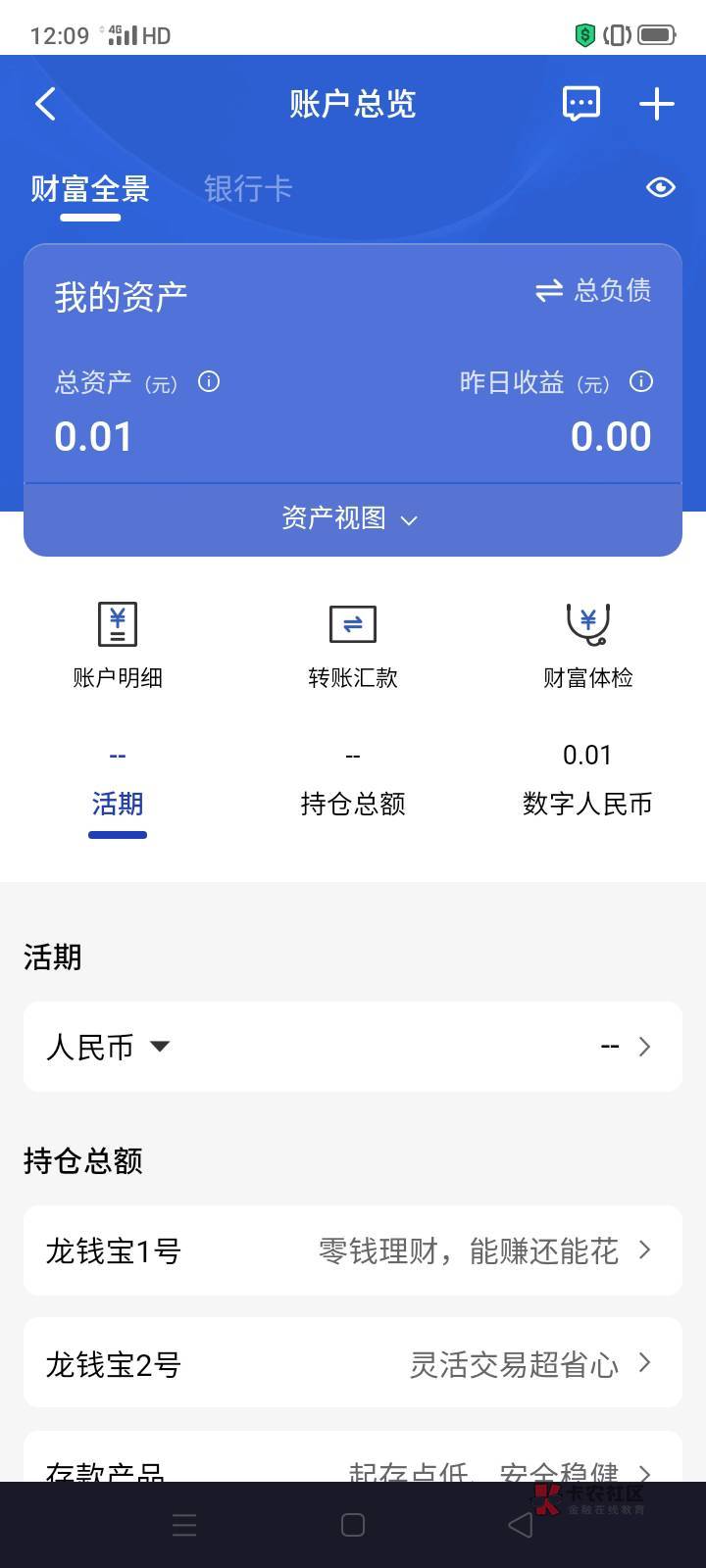Viewport: 706px width, 1568px height.
Task: Switch to the 银行卡 tab
Action: click(x=248, y=188)
